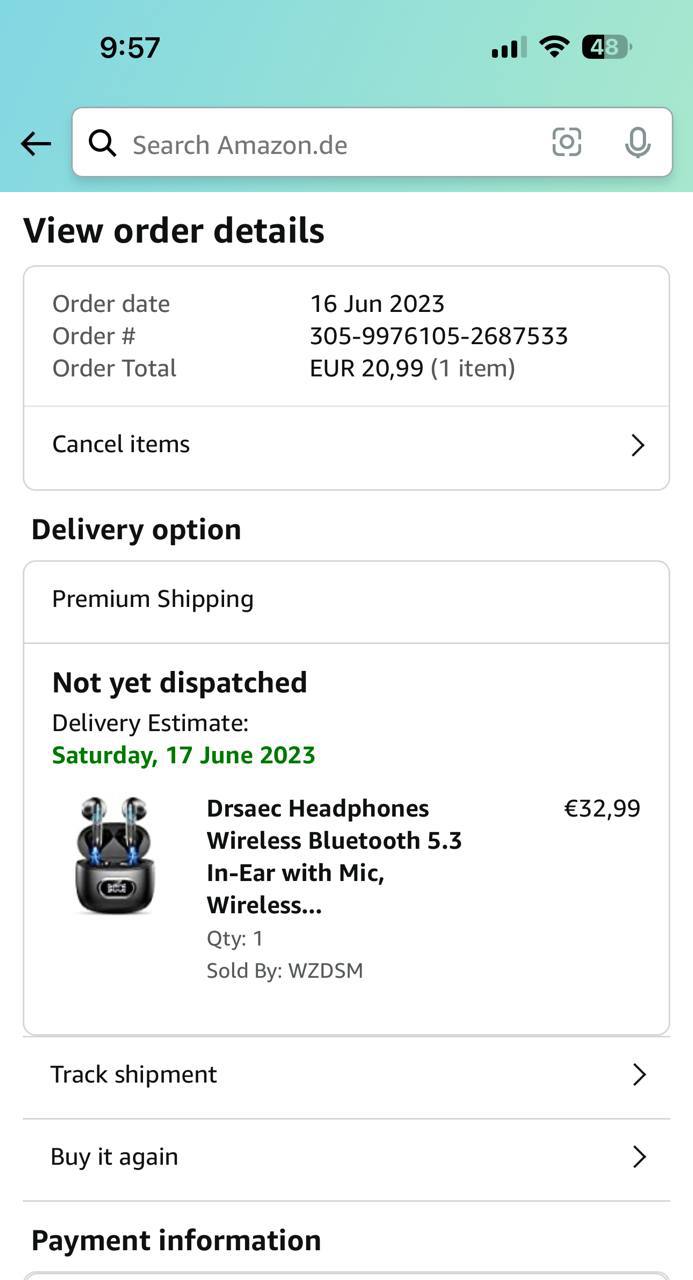Select Buy it again
Image resolution: width=693 pixels, height=1280 pixels.
346,1157
